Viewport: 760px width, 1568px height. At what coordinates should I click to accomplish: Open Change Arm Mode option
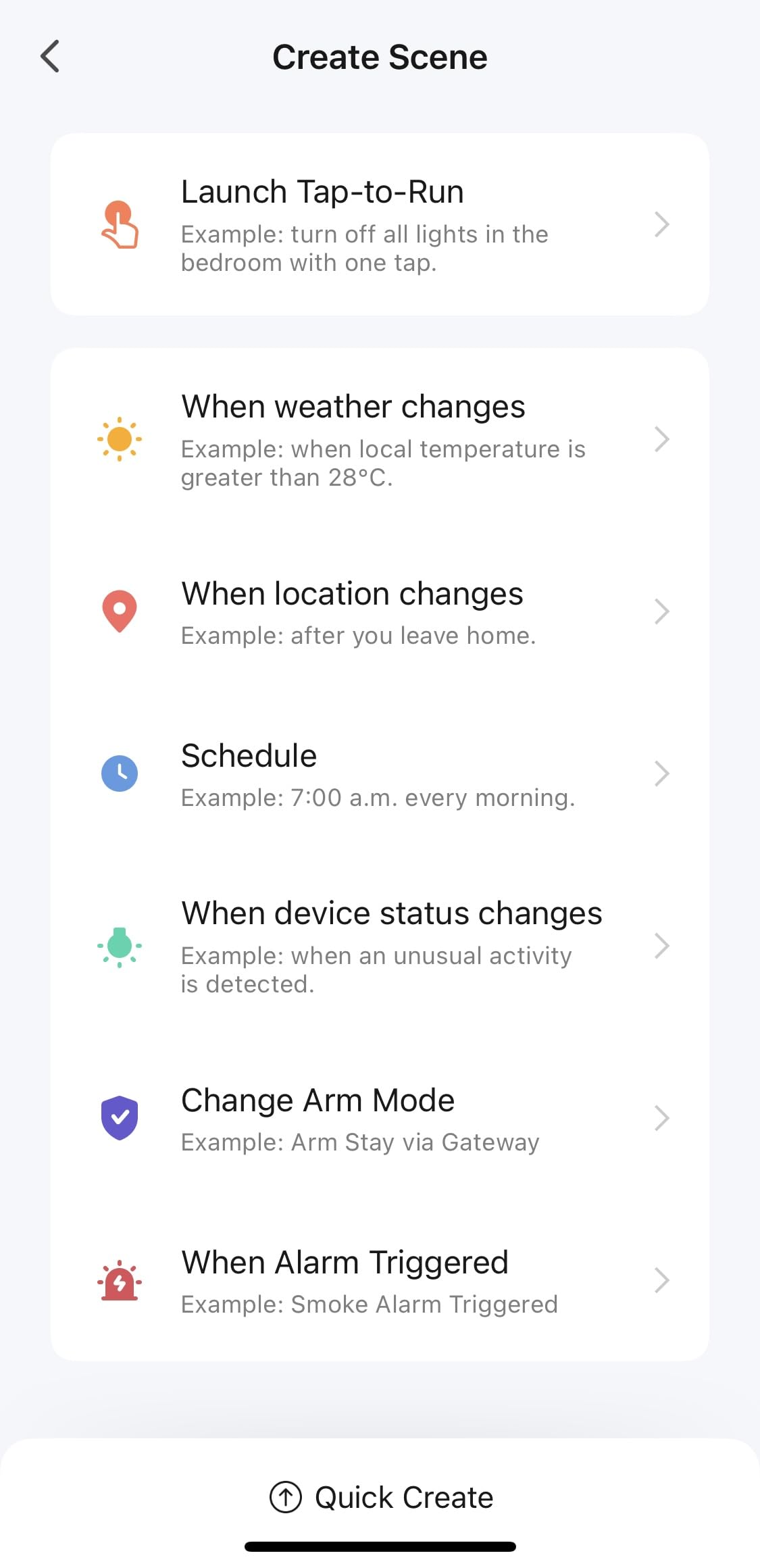click(x=380, y=1118)
